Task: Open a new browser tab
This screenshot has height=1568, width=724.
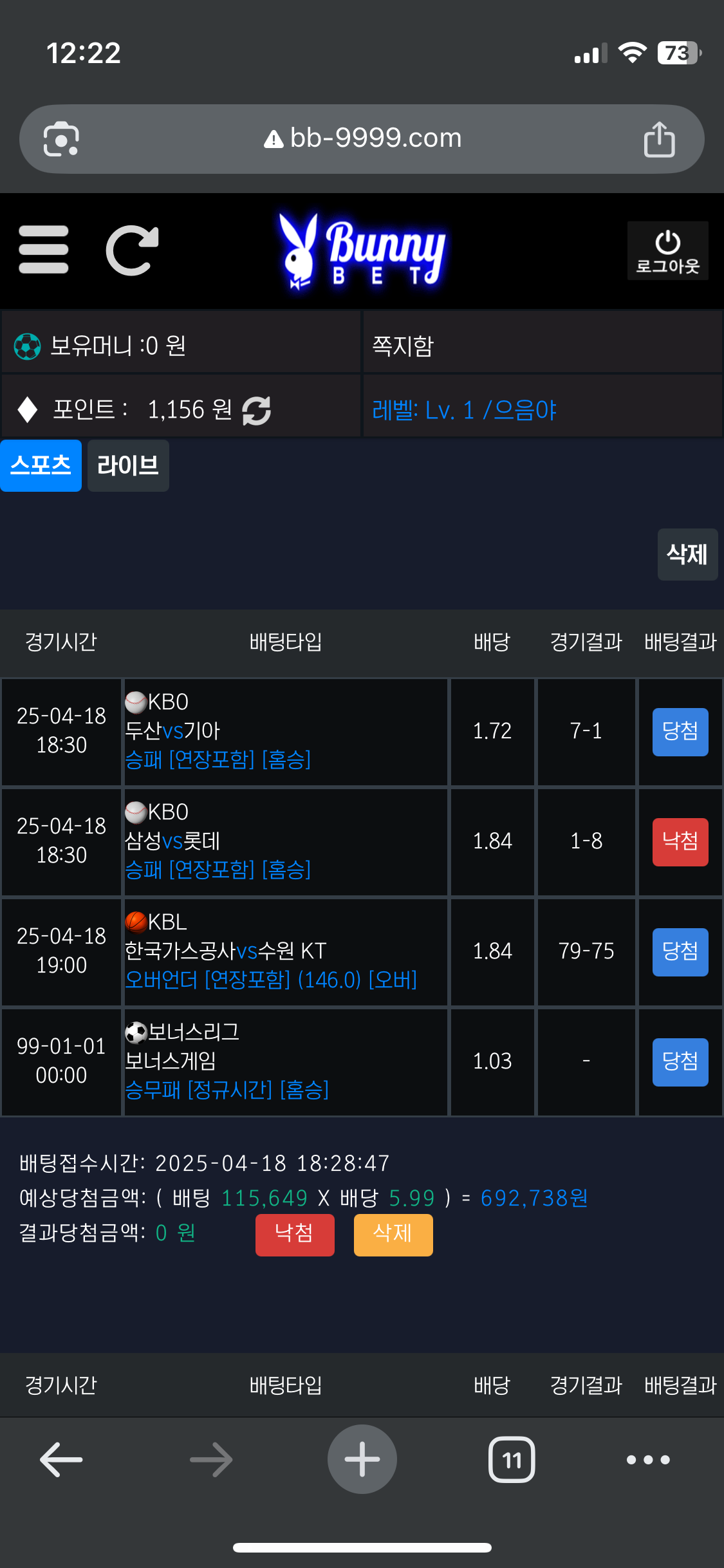Action: 362,1459
